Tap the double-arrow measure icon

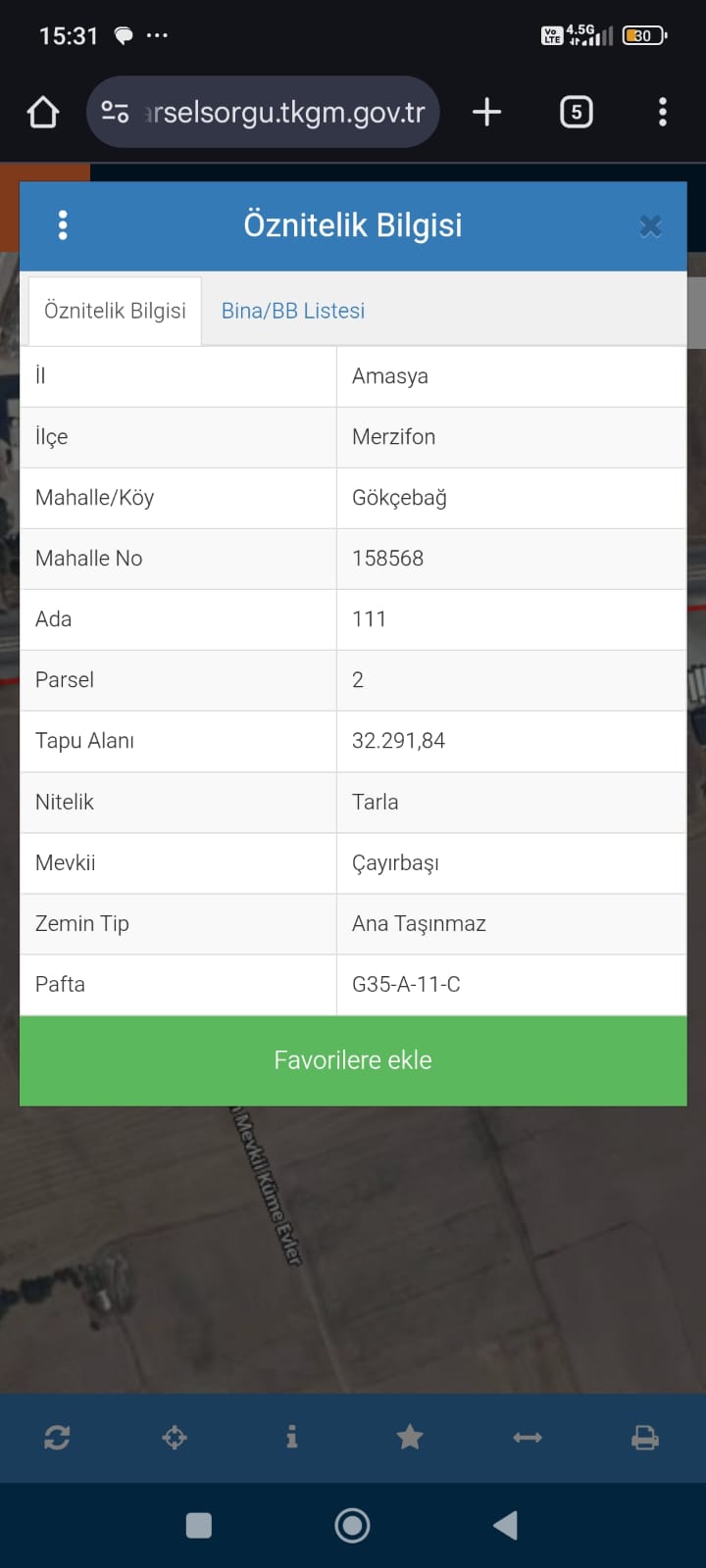point(528,1438)
